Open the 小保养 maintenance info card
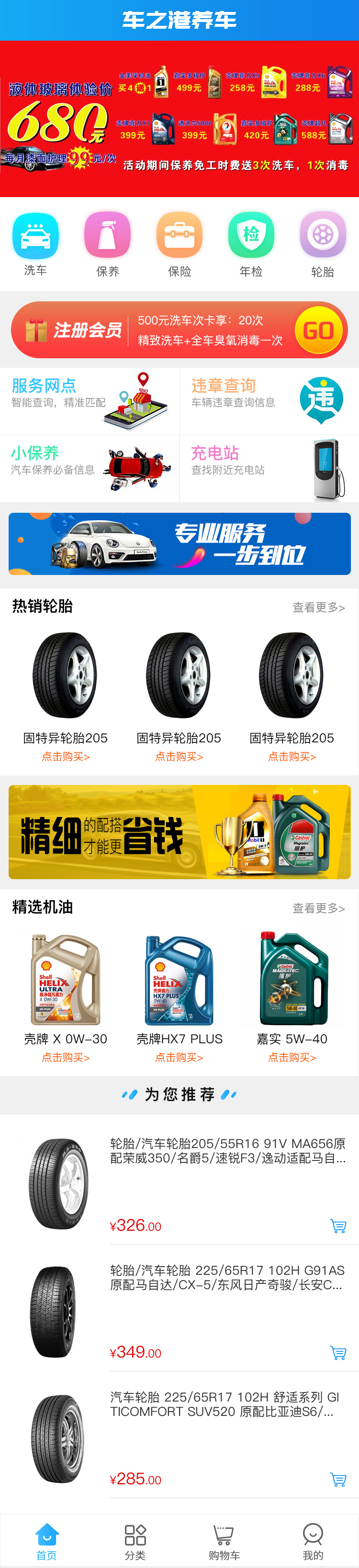This screenshot has height=1568, width=359. [x=90, y=469]
